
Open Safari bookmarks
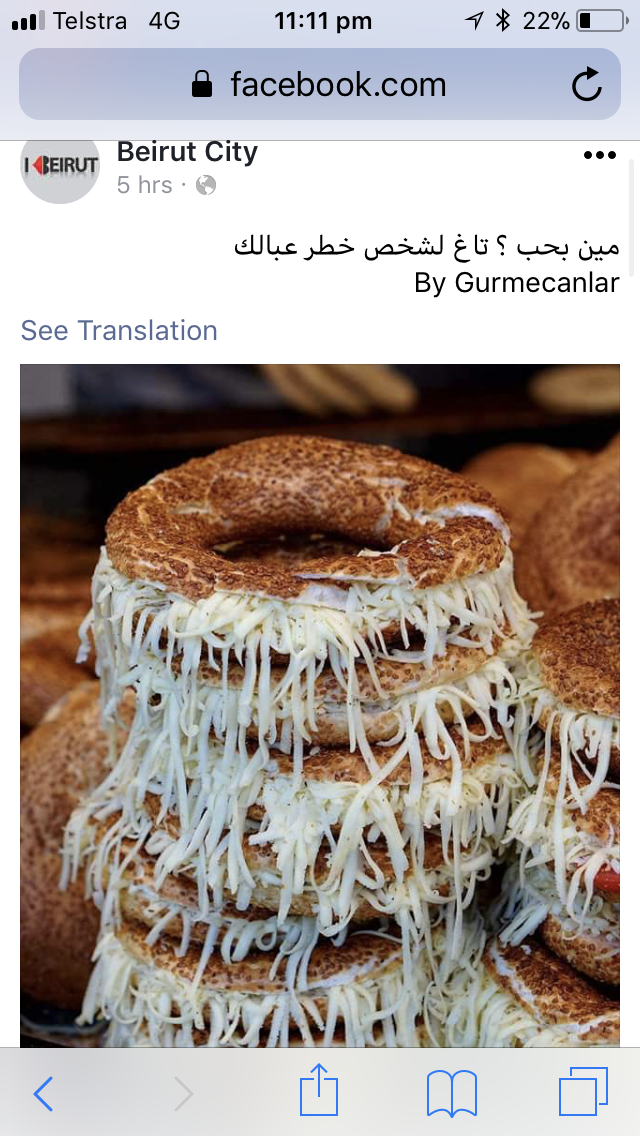[452, 1094]
